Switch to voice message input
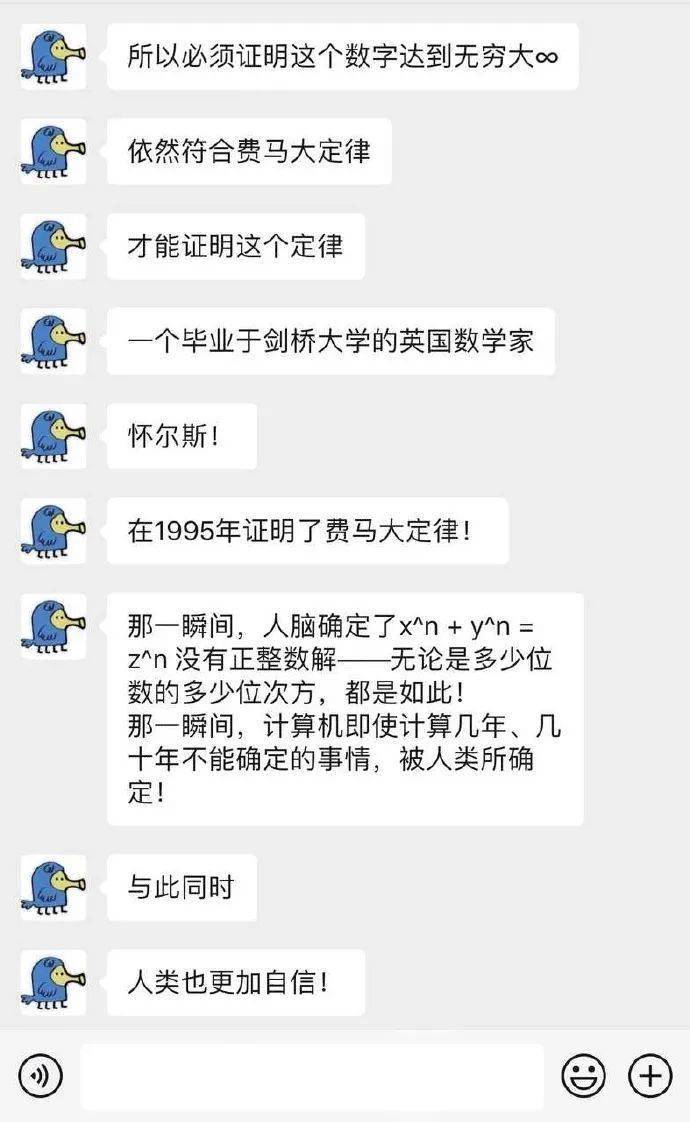 coord(41,1076)
